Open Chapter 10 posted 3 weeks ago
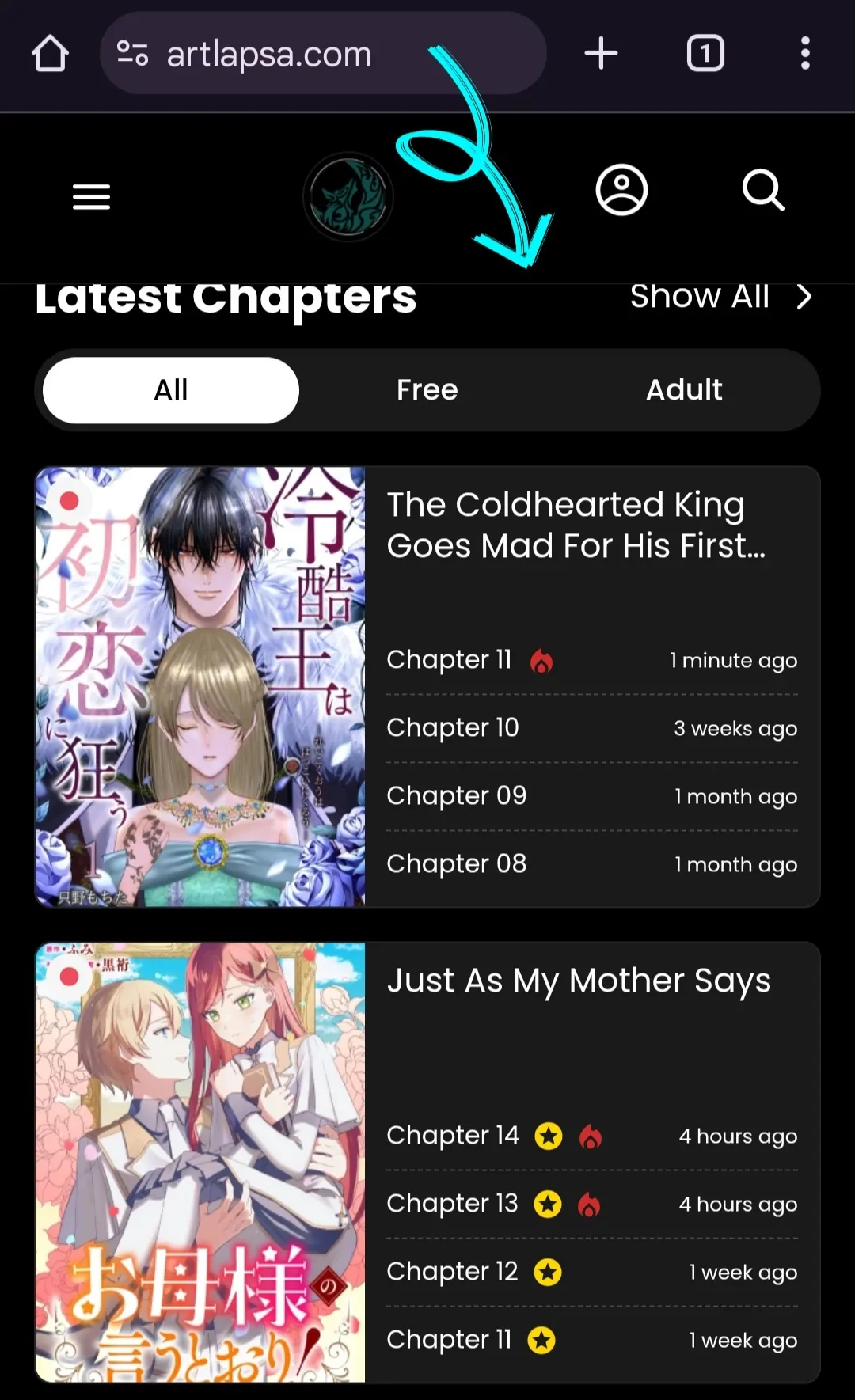855x1400 pixels. click(453, 728)
